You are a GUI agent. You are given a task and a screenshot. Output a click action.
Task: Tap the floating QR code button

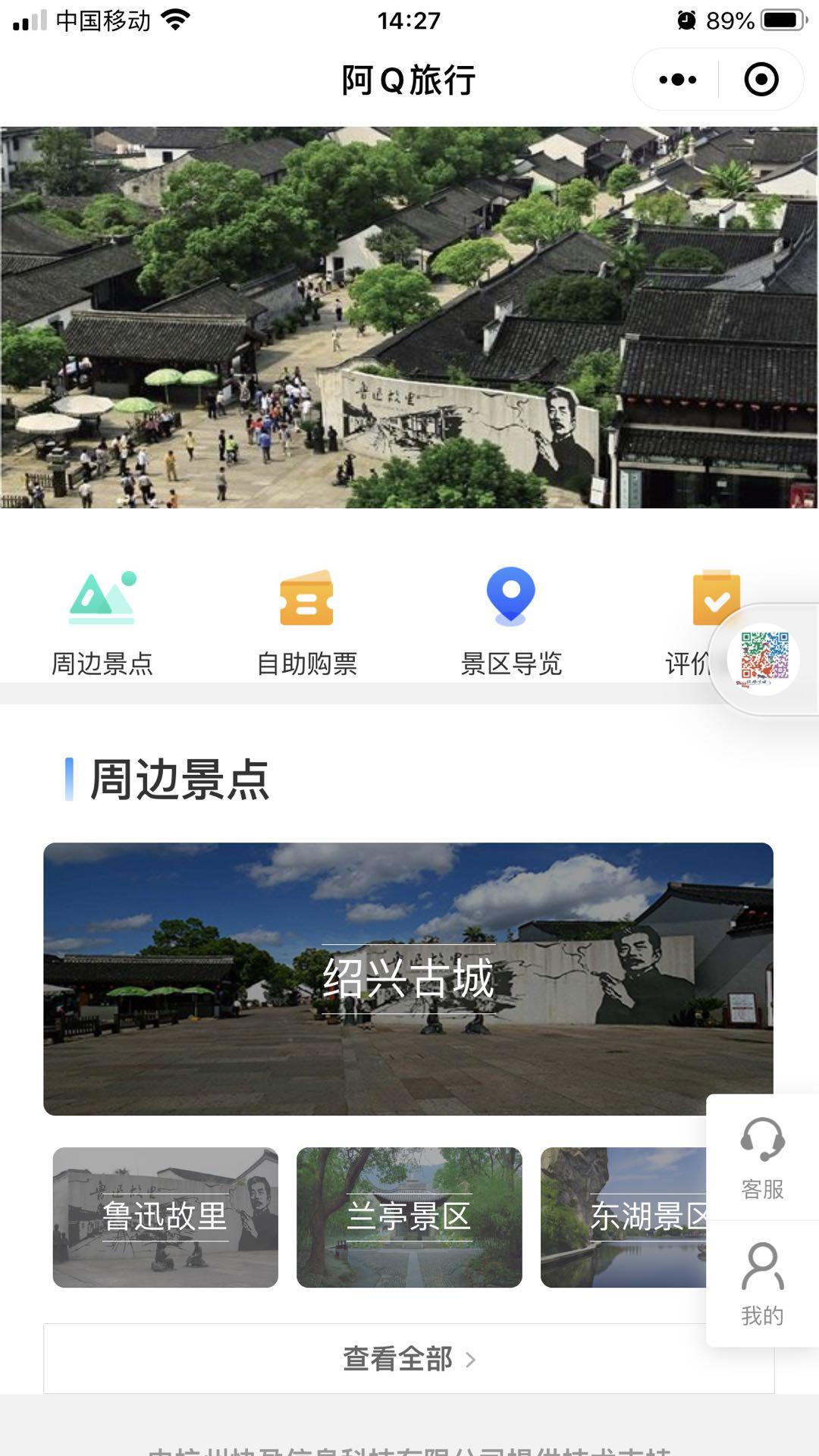pos(764,659)
